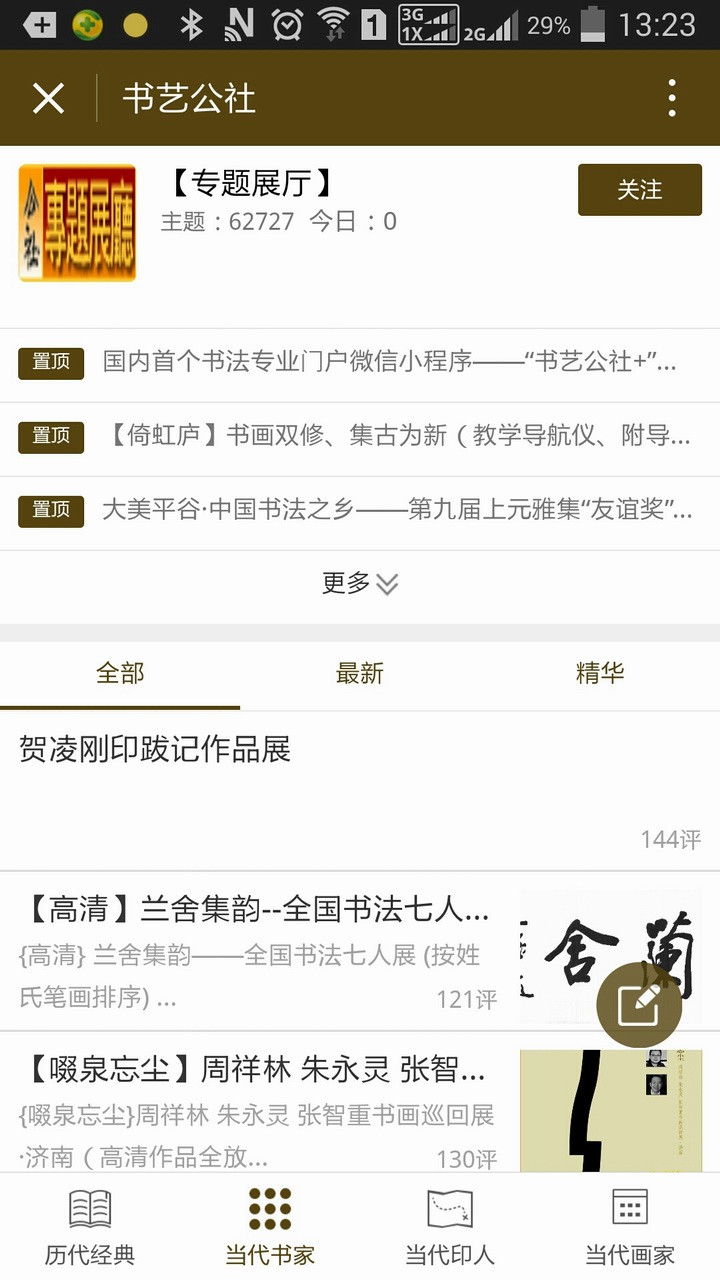Image resolution: width=720 pixels, height=1280 pixels.
Task: Select the 全部 tab
Action: click(120, 674)
